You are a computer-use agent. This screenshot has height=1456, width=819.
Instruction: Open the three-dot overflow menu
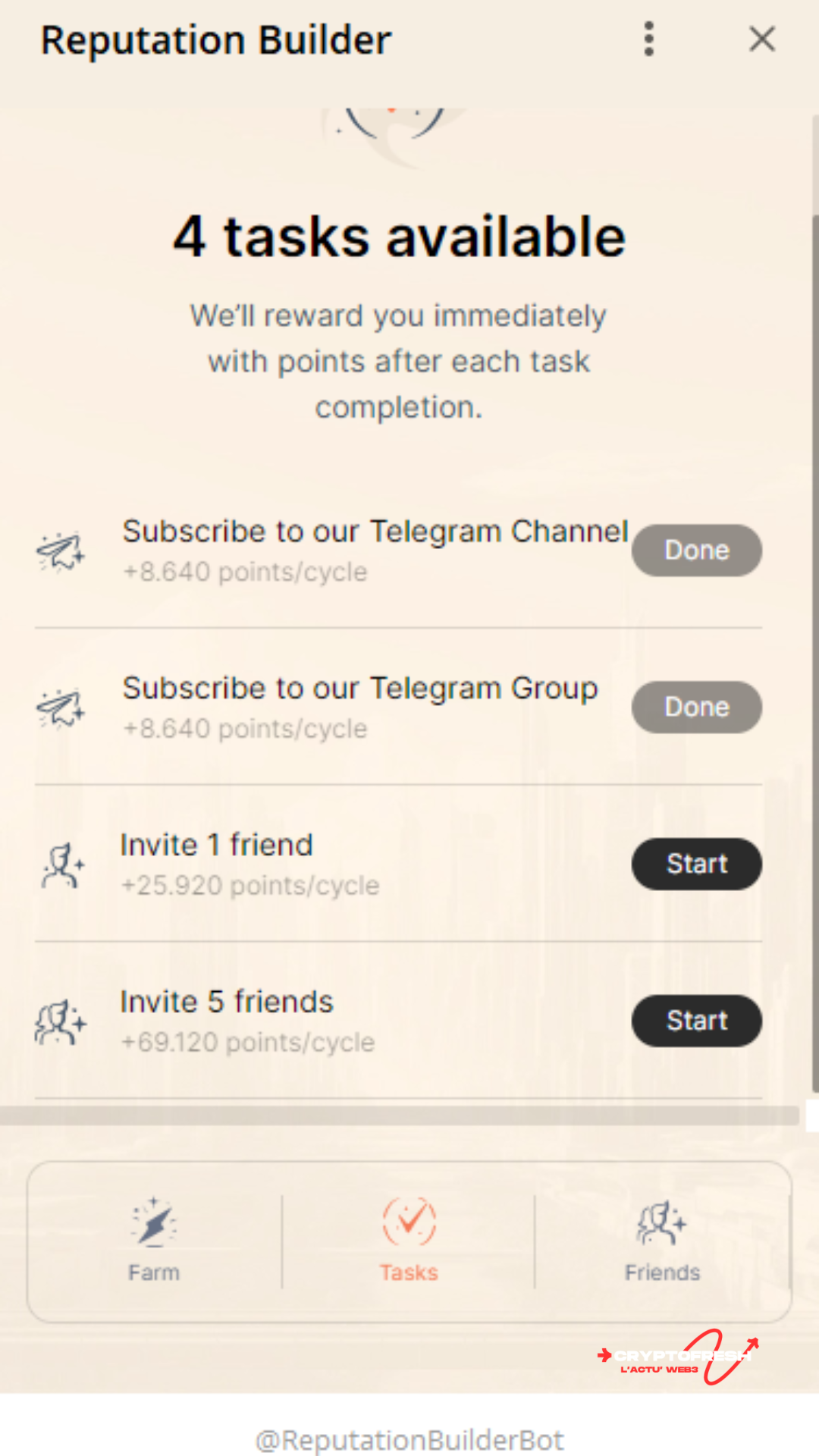(648, 39)
